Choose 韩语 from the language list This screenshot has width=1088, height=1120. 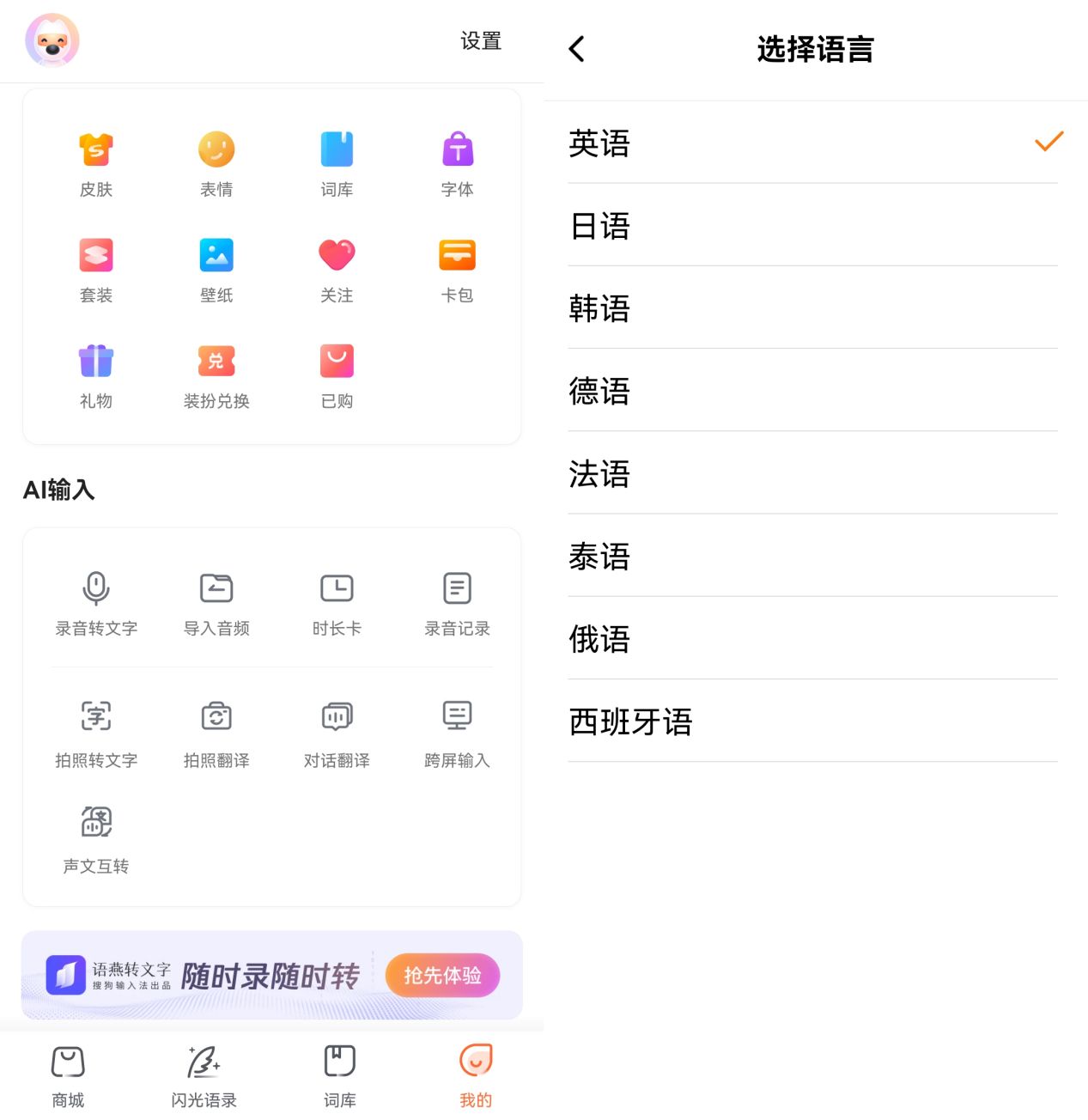(812, 308)
